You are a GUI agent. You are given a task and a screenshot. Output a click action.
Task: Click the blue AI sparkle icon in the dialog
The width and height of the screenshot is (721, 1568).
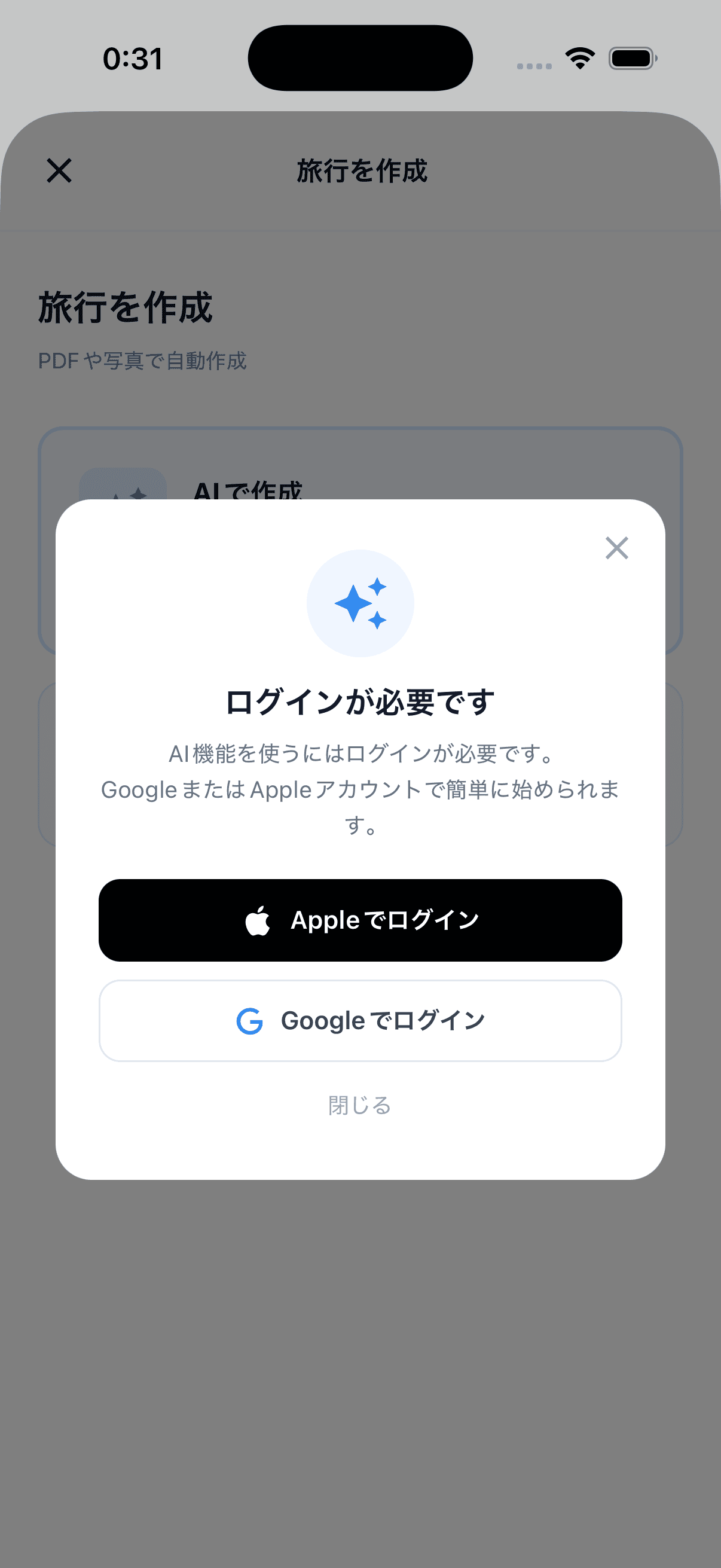tap(360, 602)
